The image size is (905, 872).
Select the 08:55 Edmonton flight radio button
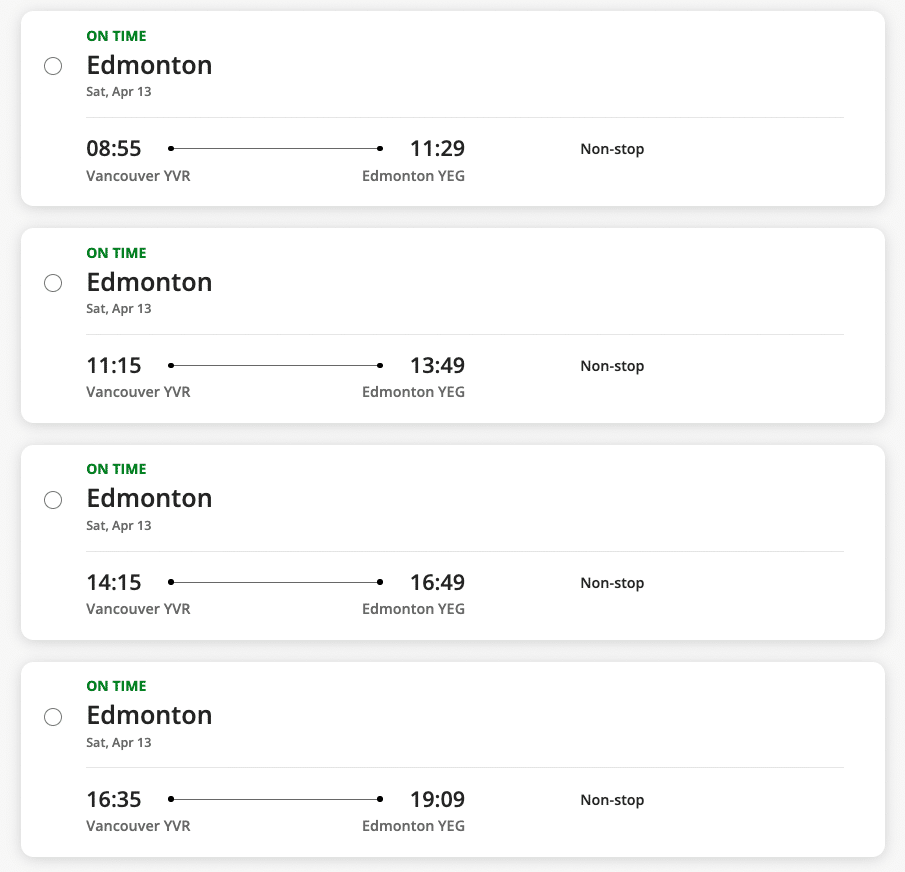pyautogui.click(x=54, y=66)
